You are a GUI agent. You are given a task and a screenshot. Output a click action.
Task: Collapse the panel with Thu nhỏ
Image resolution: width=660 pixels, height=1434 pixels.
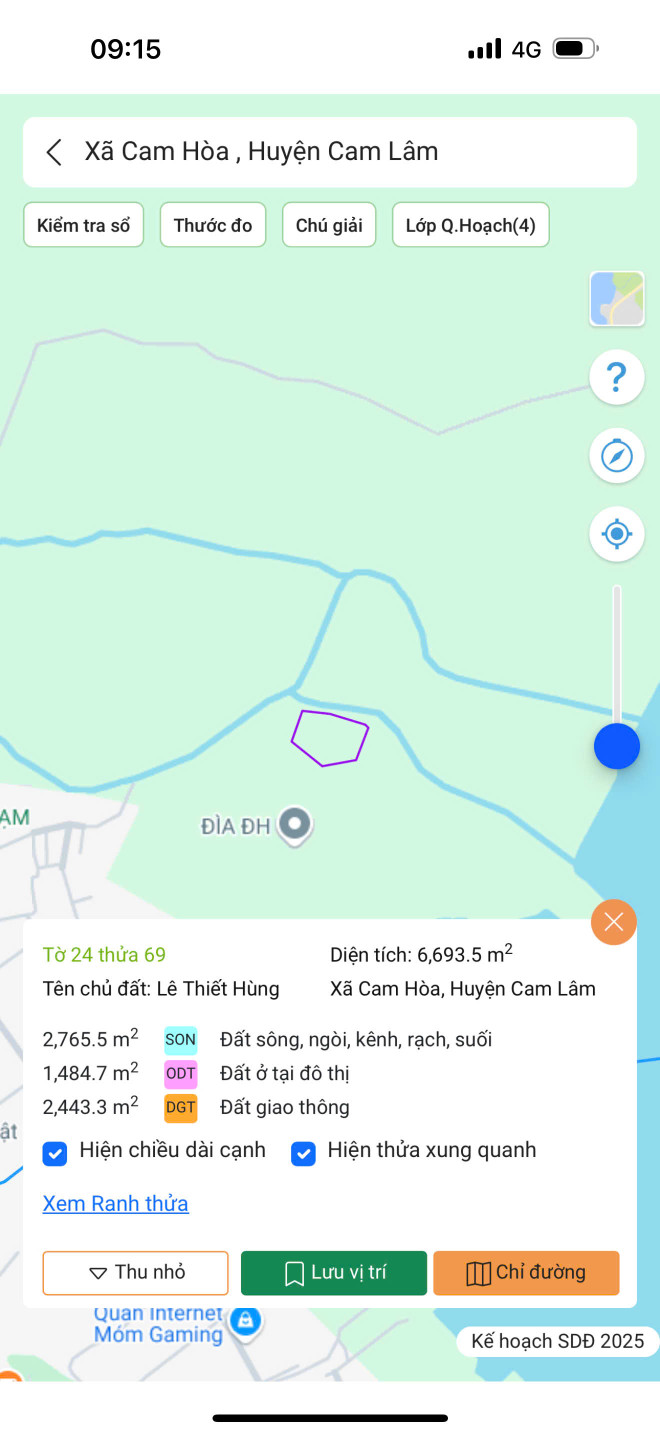[136, 1273]
